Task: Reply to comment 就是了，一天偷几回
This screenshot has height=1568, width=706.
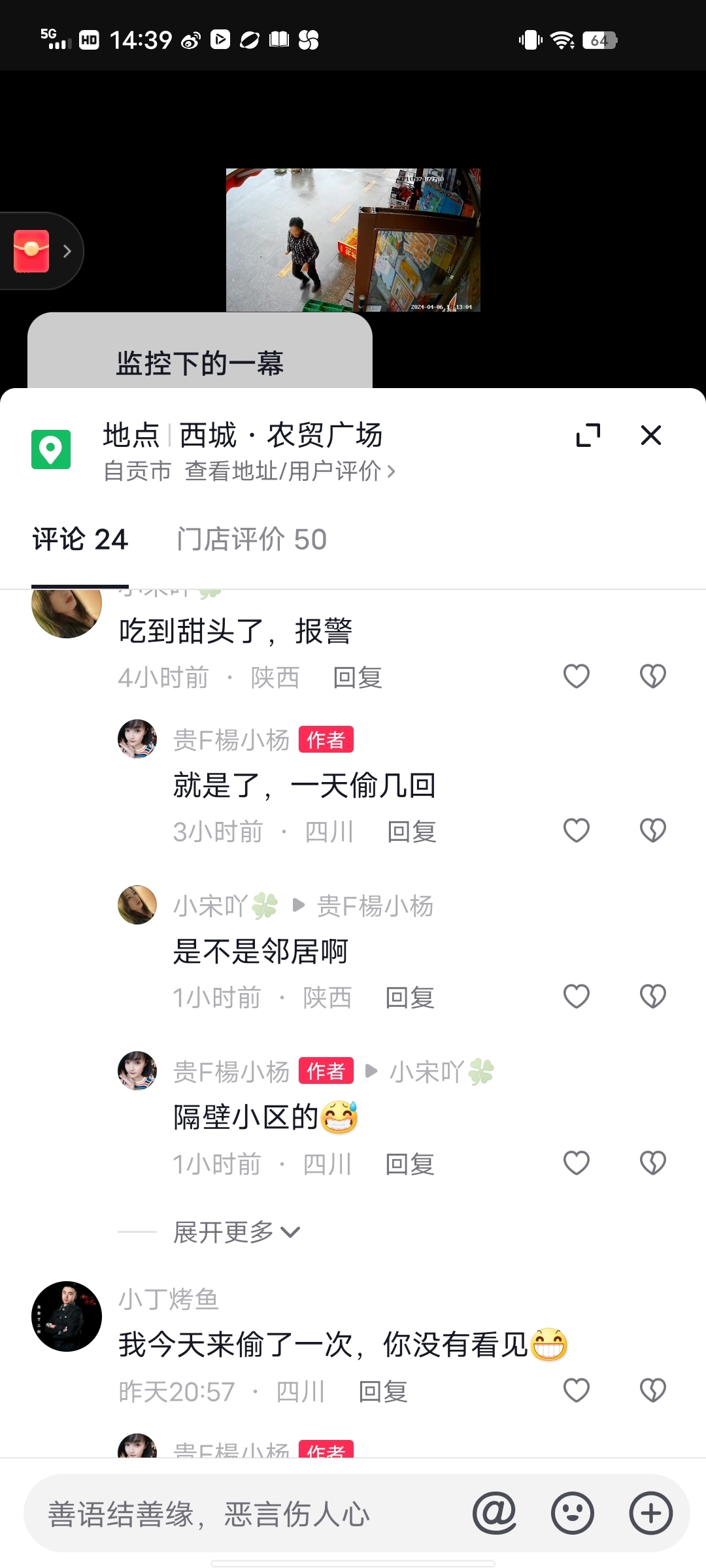Action: 412,832
